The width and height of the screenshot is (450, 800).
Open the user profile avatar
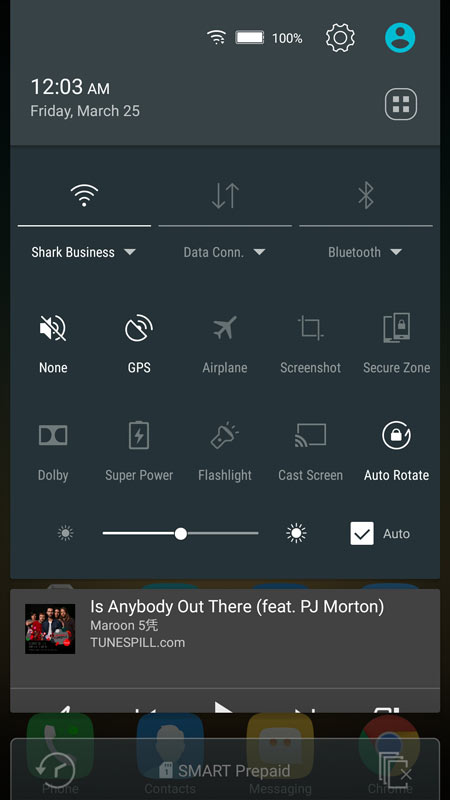click(x=400, y=38)
